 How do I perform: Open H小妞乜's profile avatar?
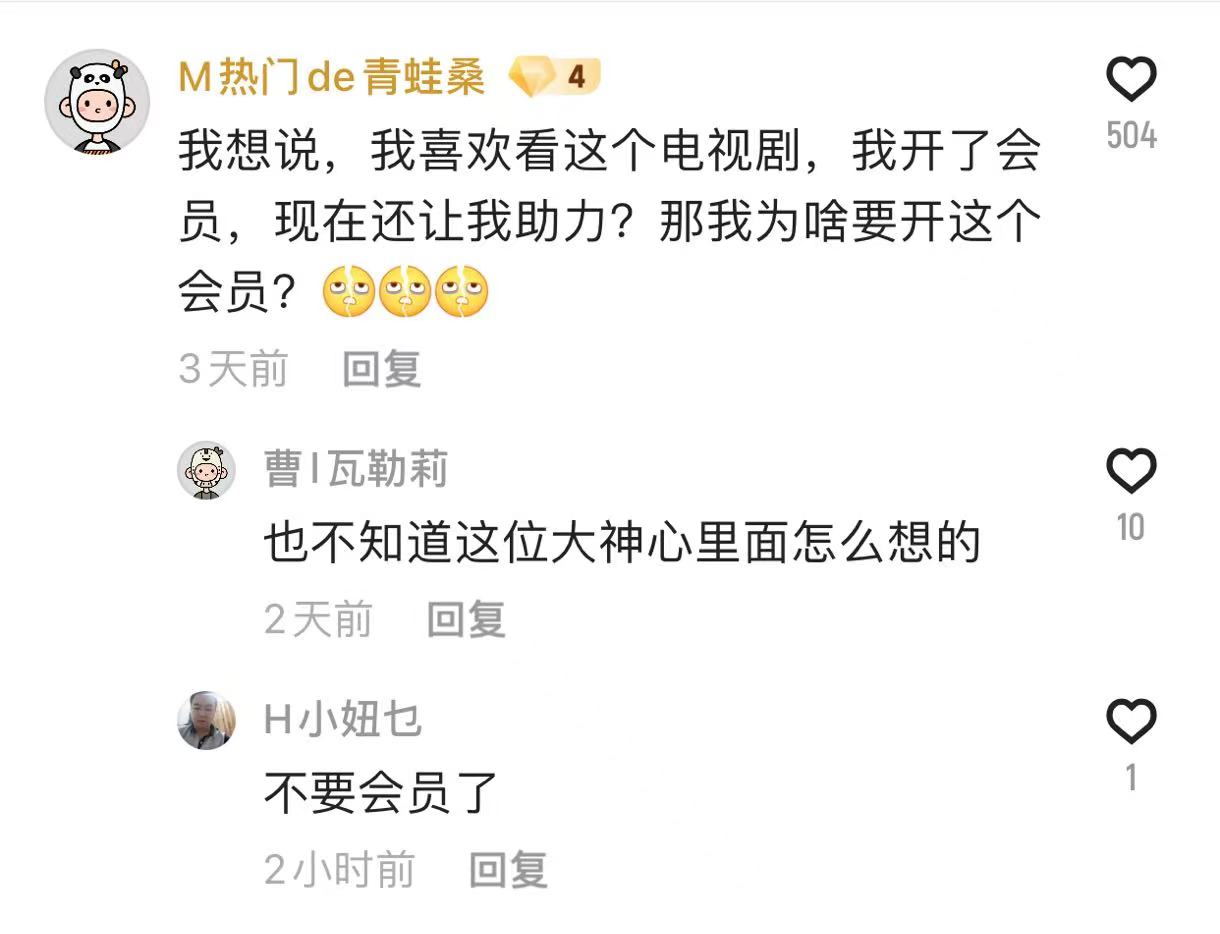pyautogui.click(x=207, y=720)
